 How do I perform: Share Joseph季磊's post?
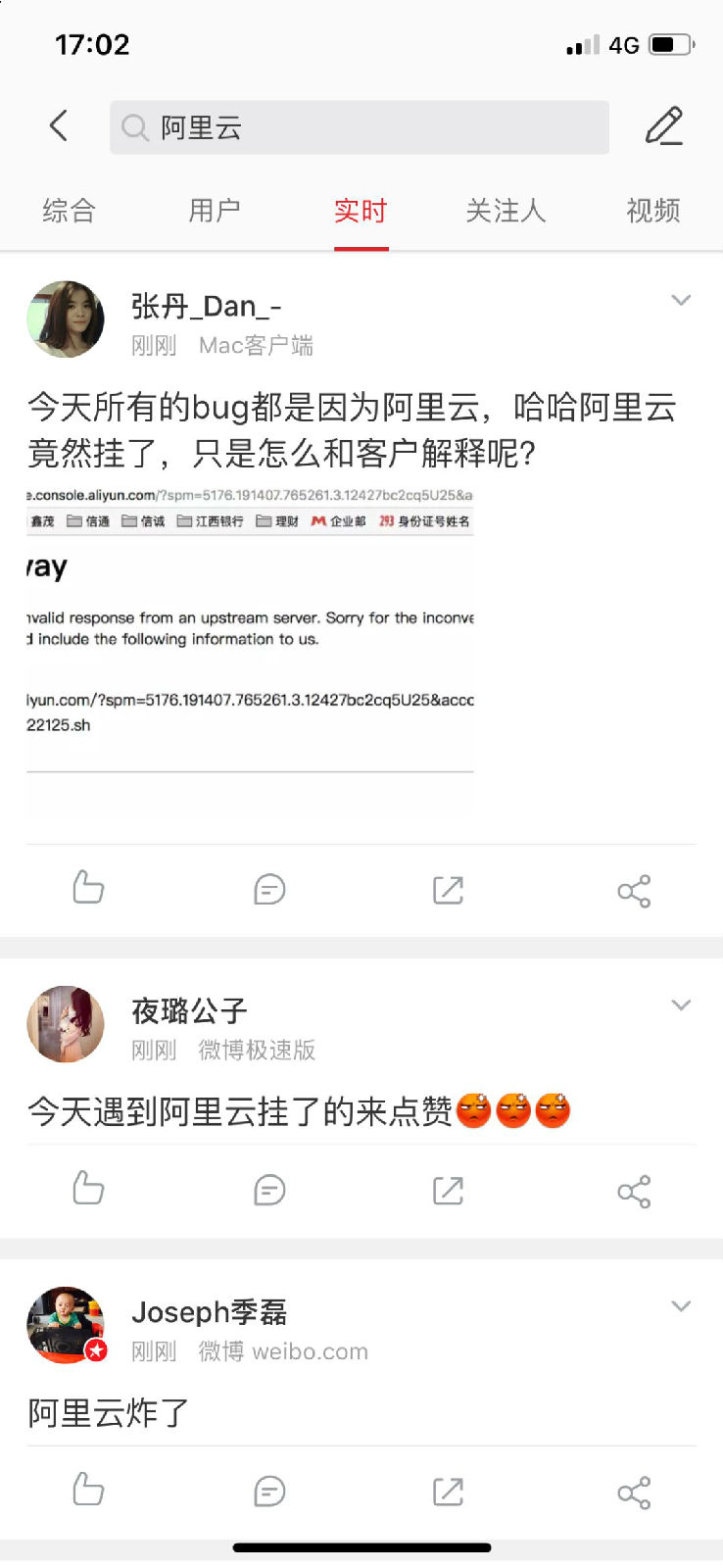[x=634, y=1493]
